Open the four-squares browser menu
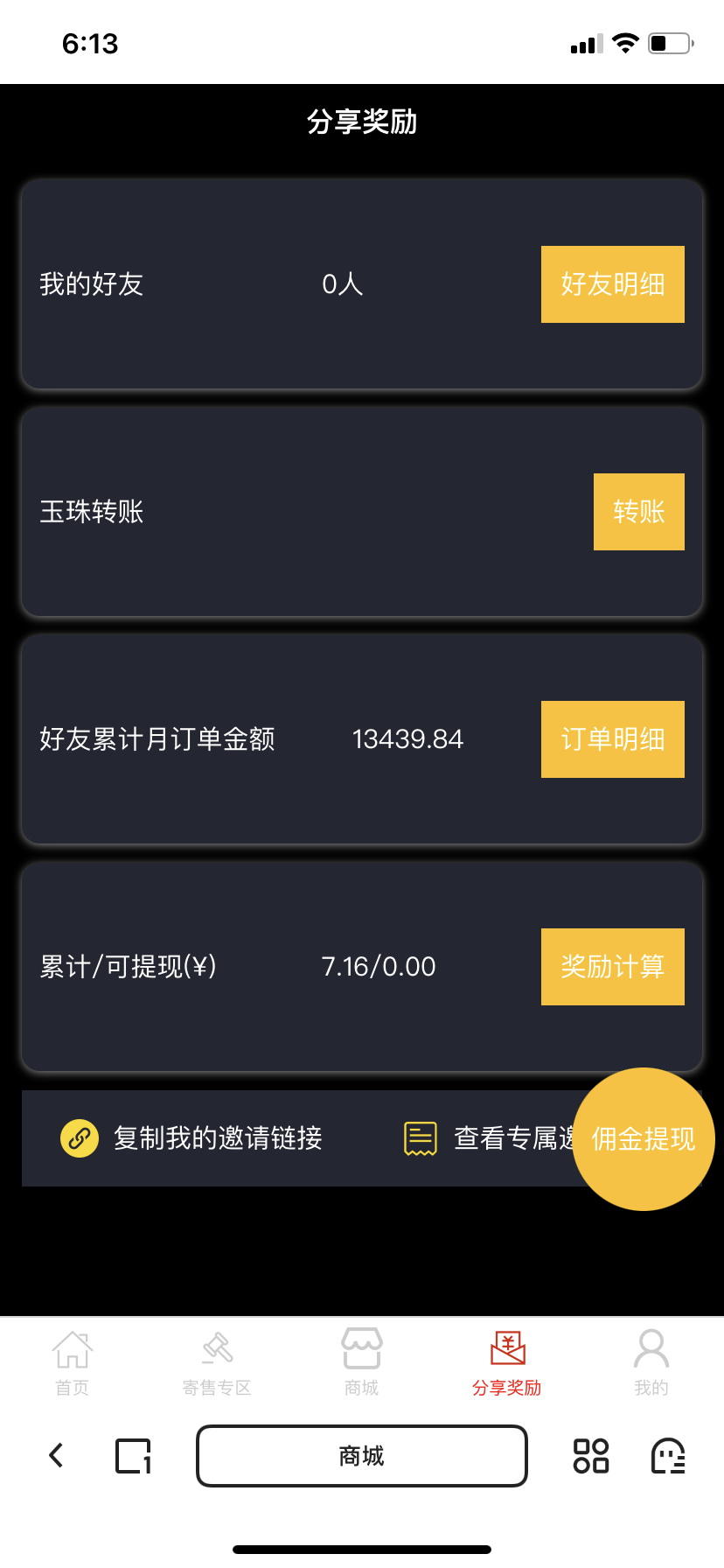The height and width of the screenshot is (1568, 724). click(591, 1456)
